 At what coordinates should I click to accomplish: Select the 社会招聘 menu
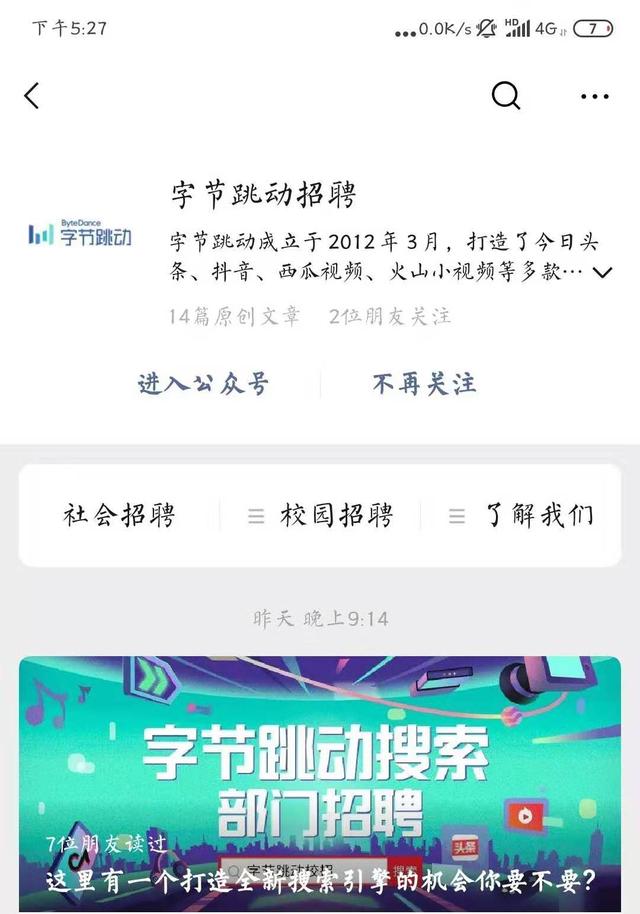click(x=119, y=515)
